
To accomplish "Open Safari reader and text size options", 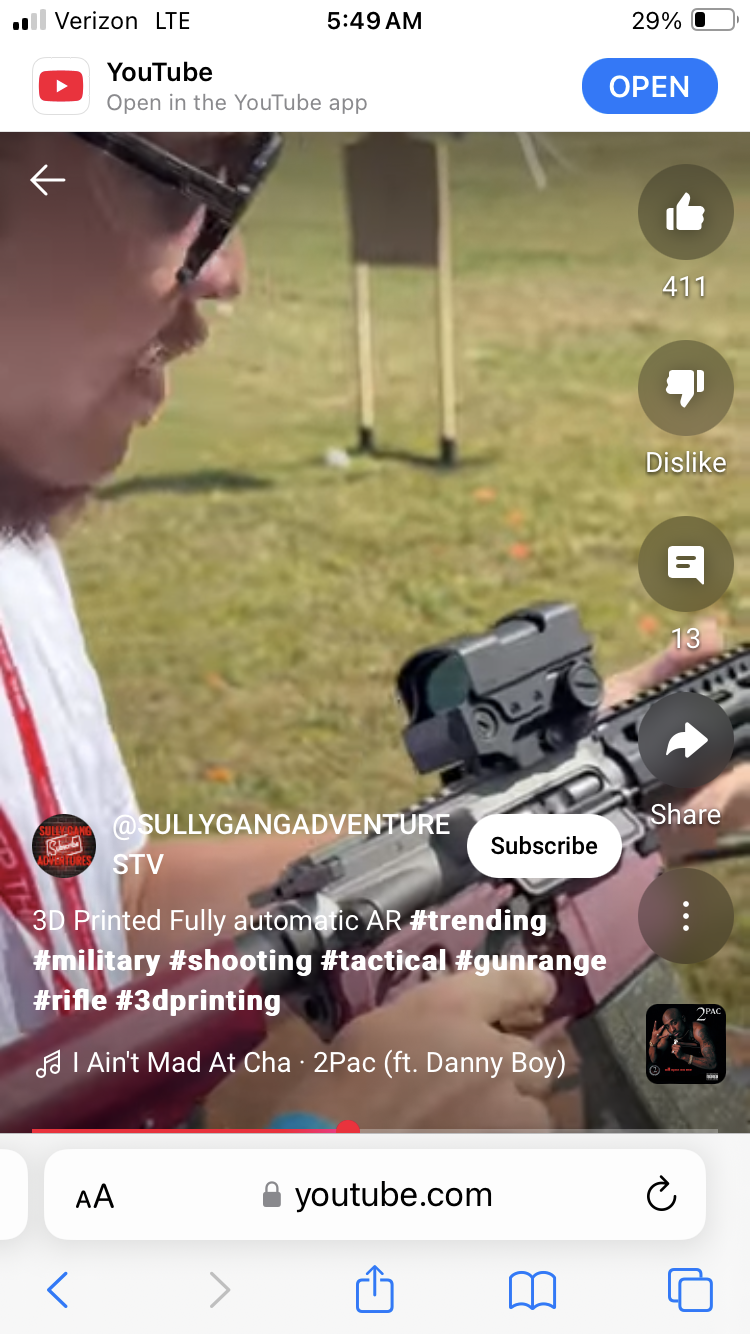I will pos(95,1196).
